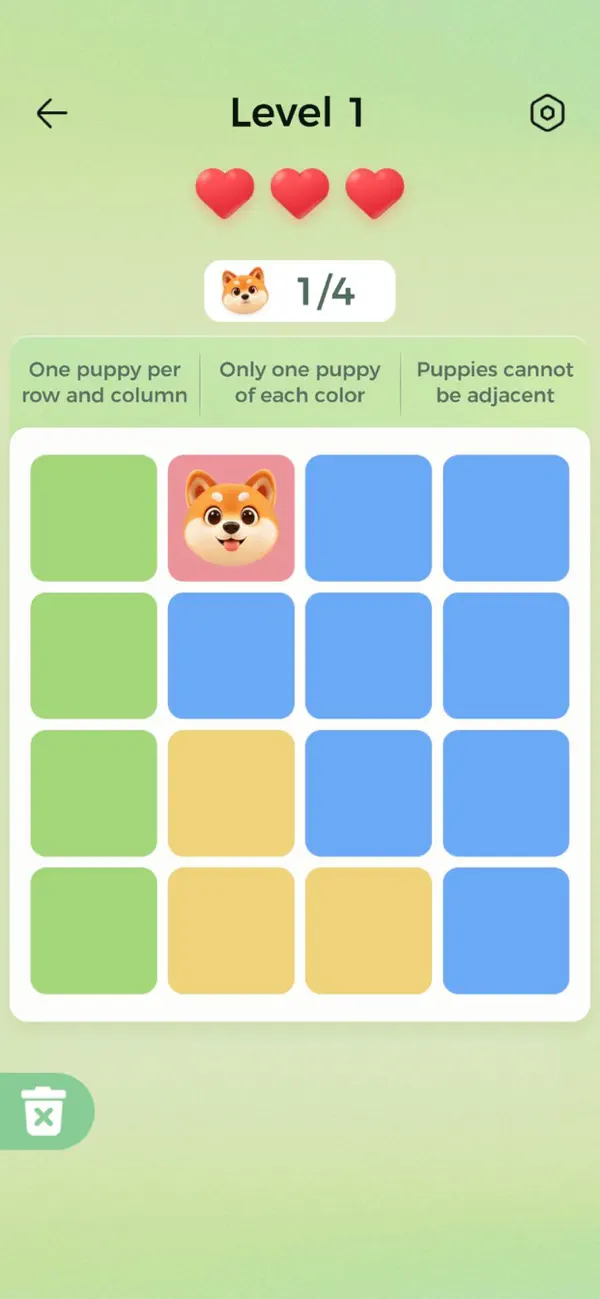Open the hexagon settings icon

tap(547, 114)
